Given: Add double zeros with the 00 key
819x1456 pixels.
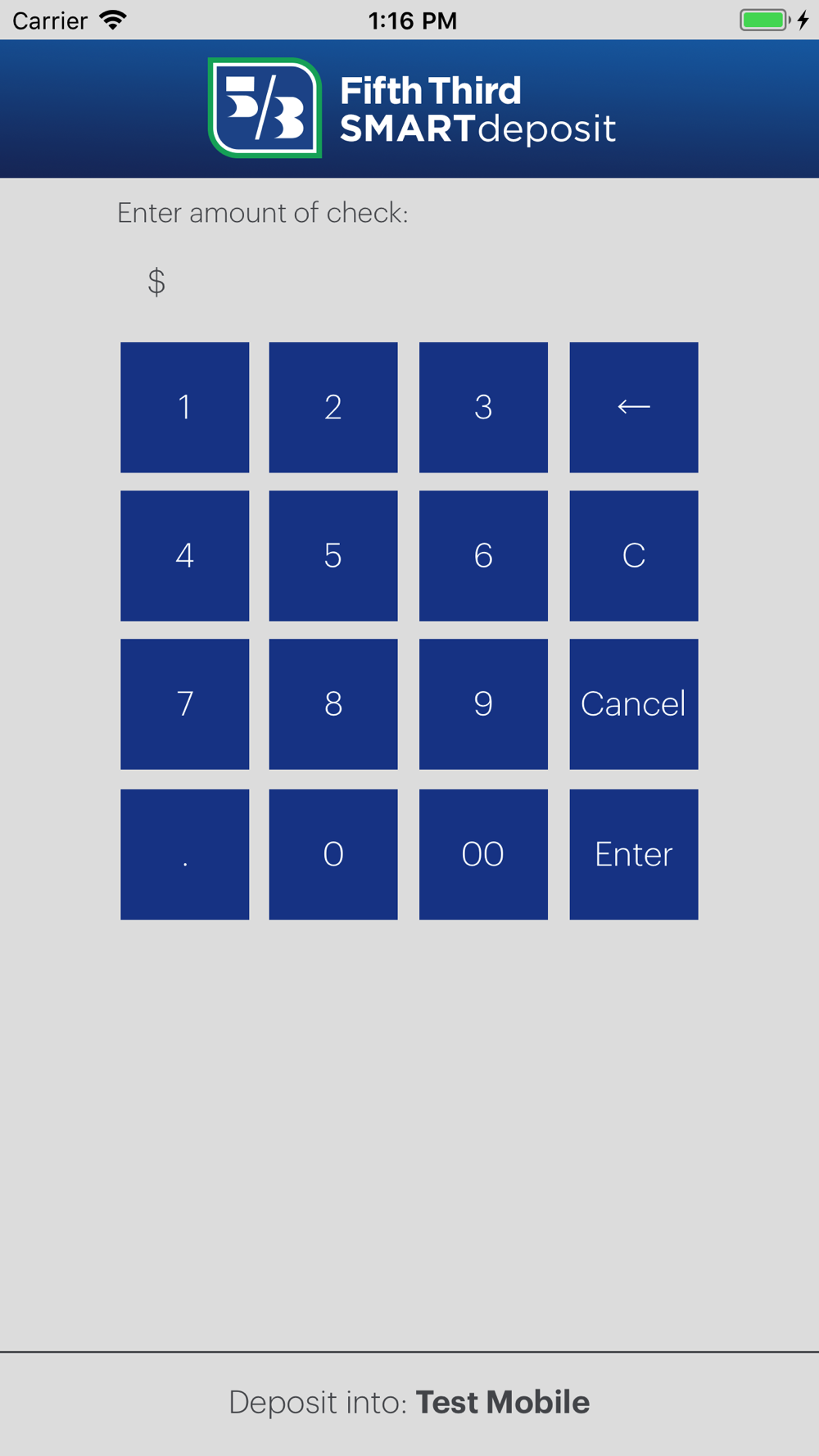Looking at the screenshot, I should 483,854.
